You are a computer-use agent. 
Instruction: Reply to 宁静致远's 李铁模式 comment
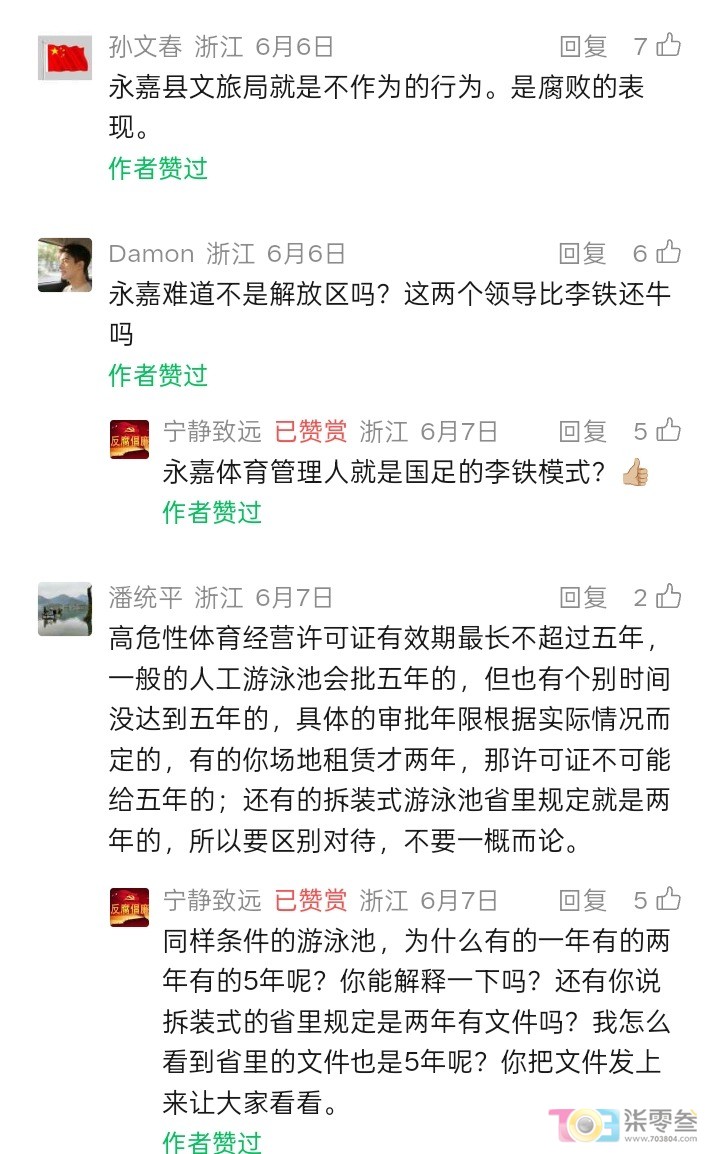(x=583, y=431)
